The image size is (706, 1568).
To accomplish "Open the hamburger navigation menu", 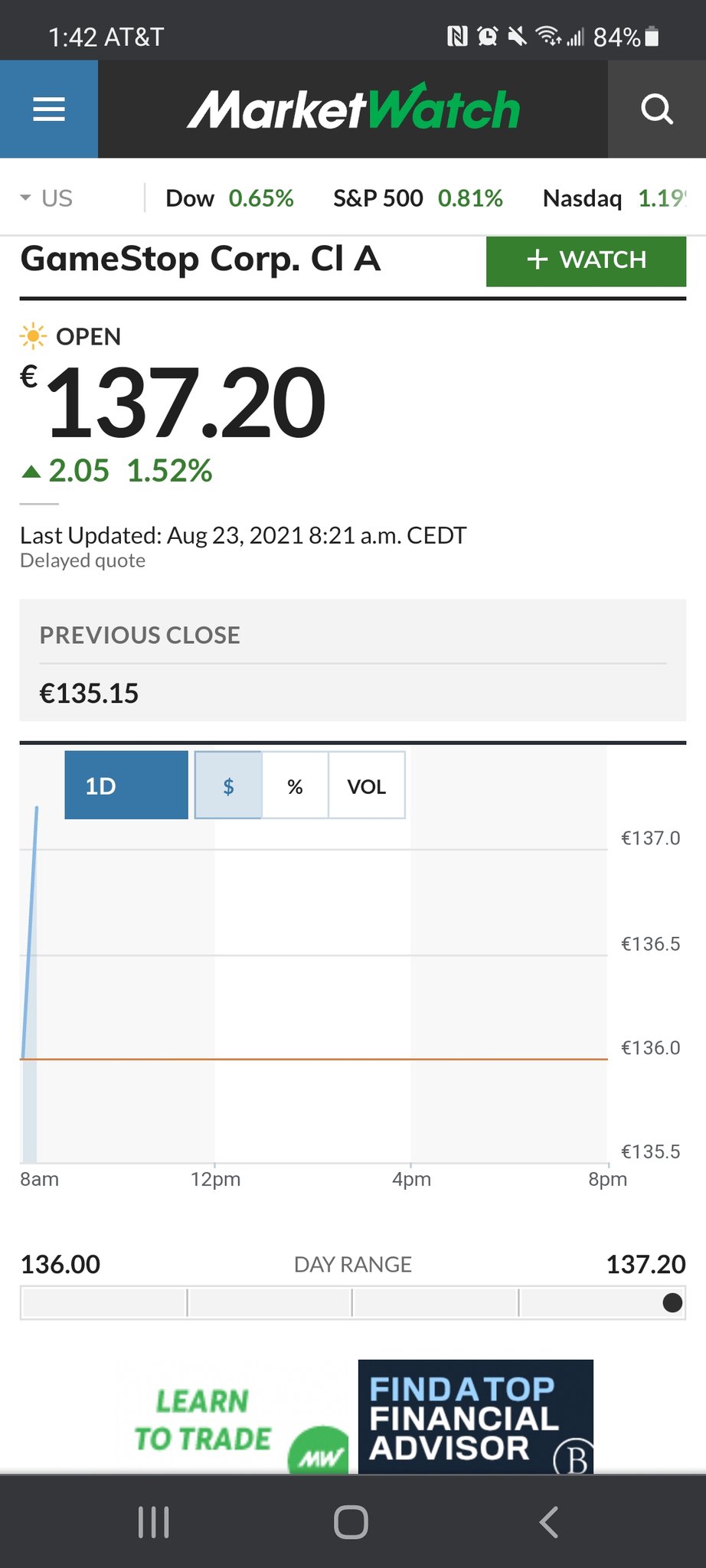I will point(49,109).
